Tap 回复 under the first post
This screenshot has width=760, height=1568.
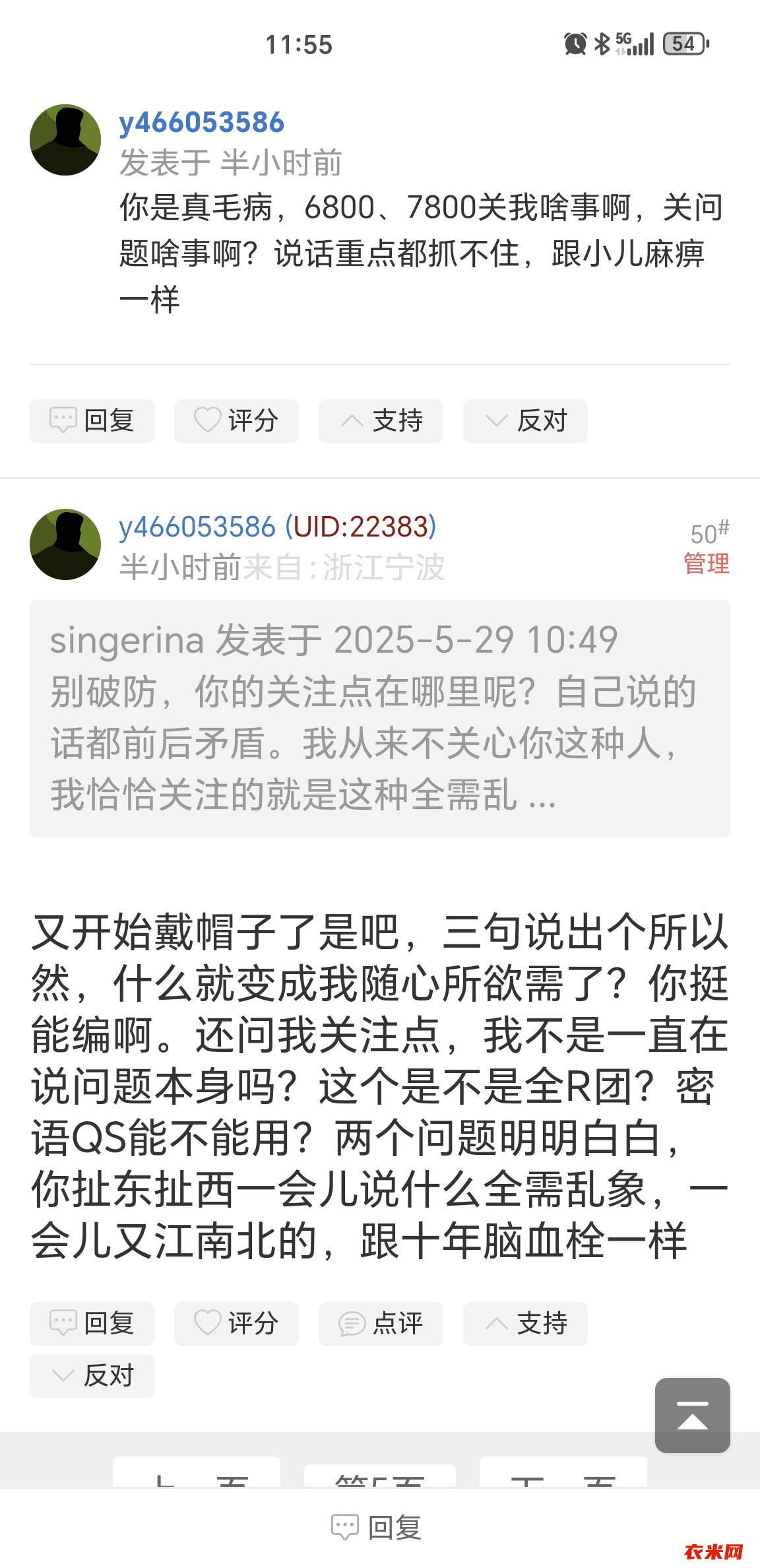coord(92,420)
